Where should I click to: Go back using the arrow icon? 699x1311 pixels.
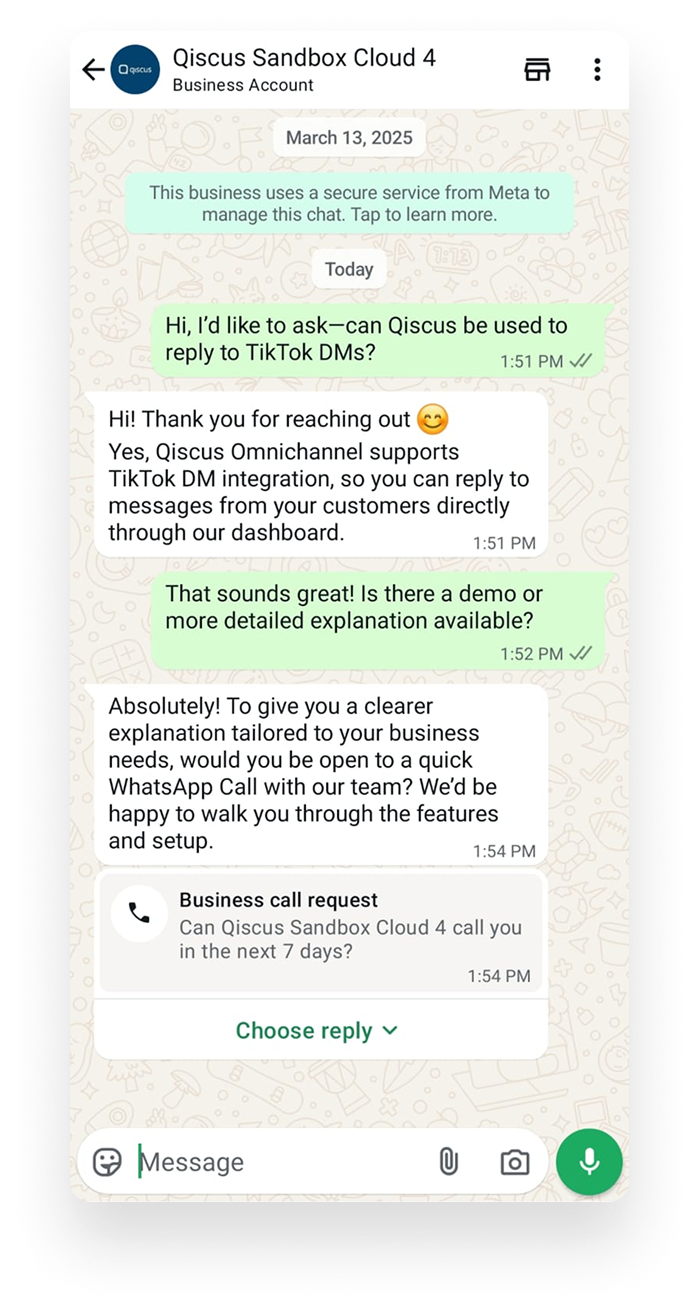(93, 69)
